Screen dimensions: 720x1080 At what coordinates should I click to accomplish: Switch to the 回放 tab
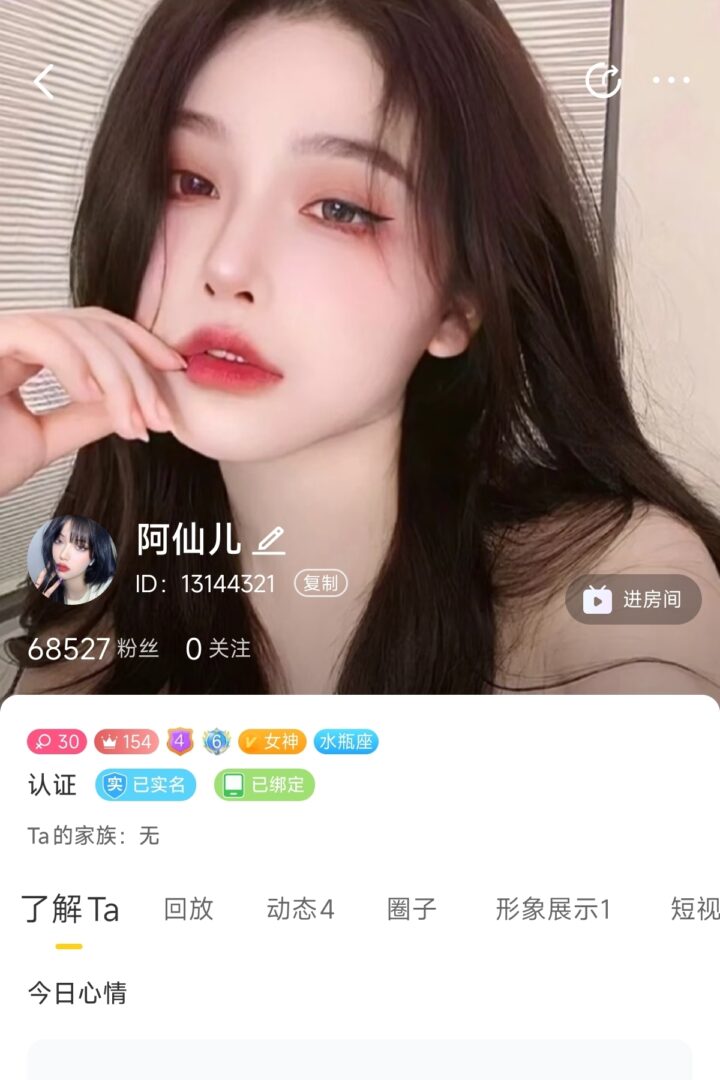[x=189, y=908]
